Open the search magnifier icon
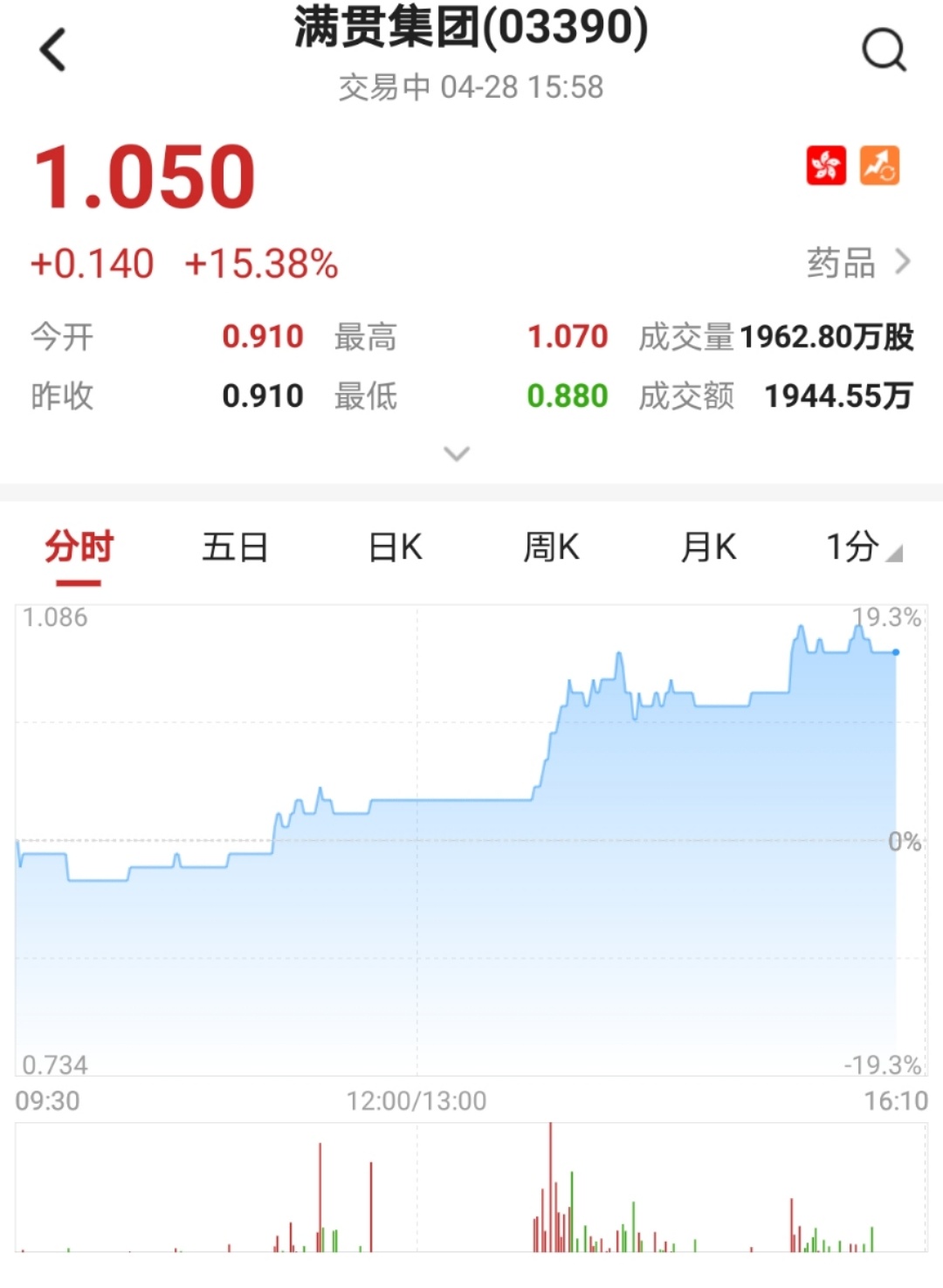This screenshot has width=943, height=1288. (884, 50)
